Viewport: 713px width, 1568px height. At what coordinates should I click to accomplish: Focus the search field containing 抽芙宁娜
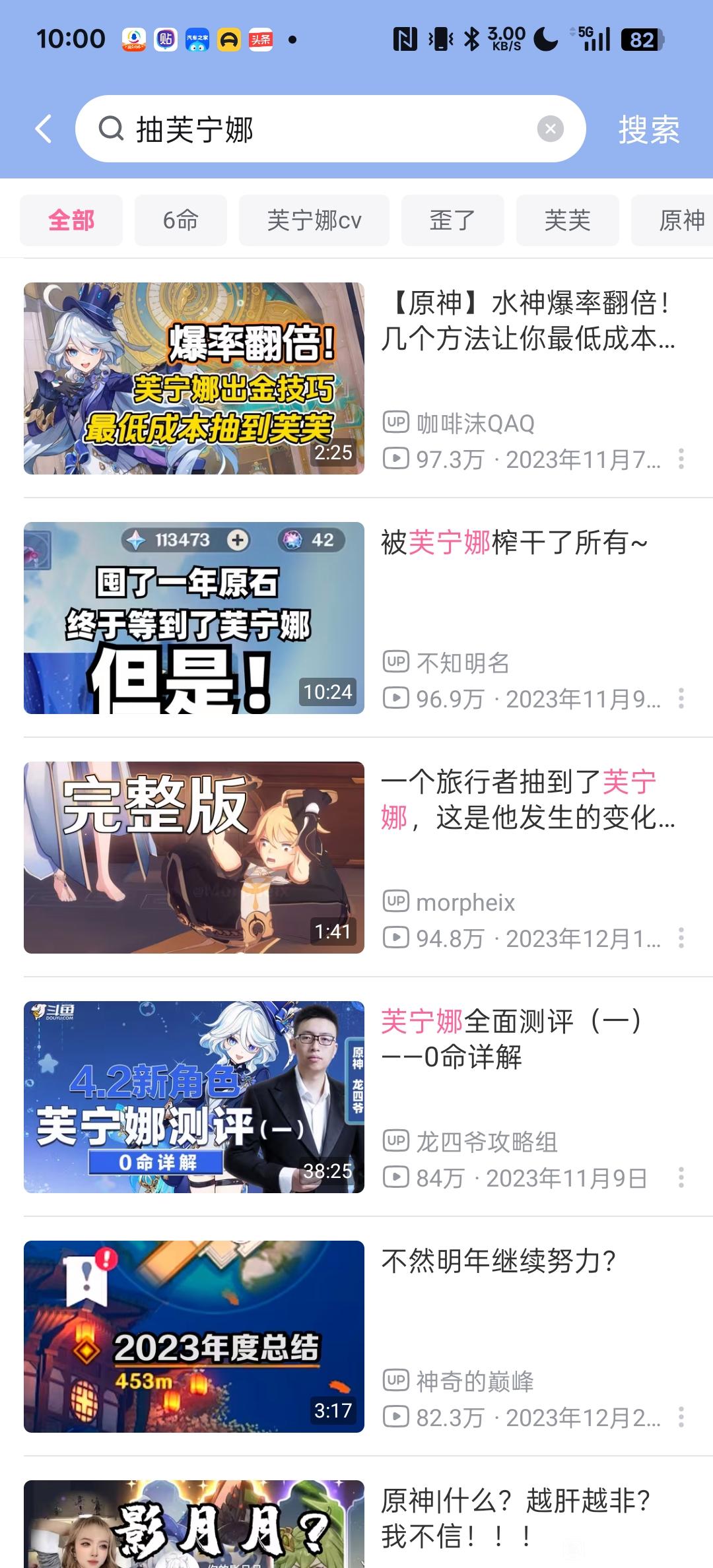pyautogui.click(x=317, y=129)
